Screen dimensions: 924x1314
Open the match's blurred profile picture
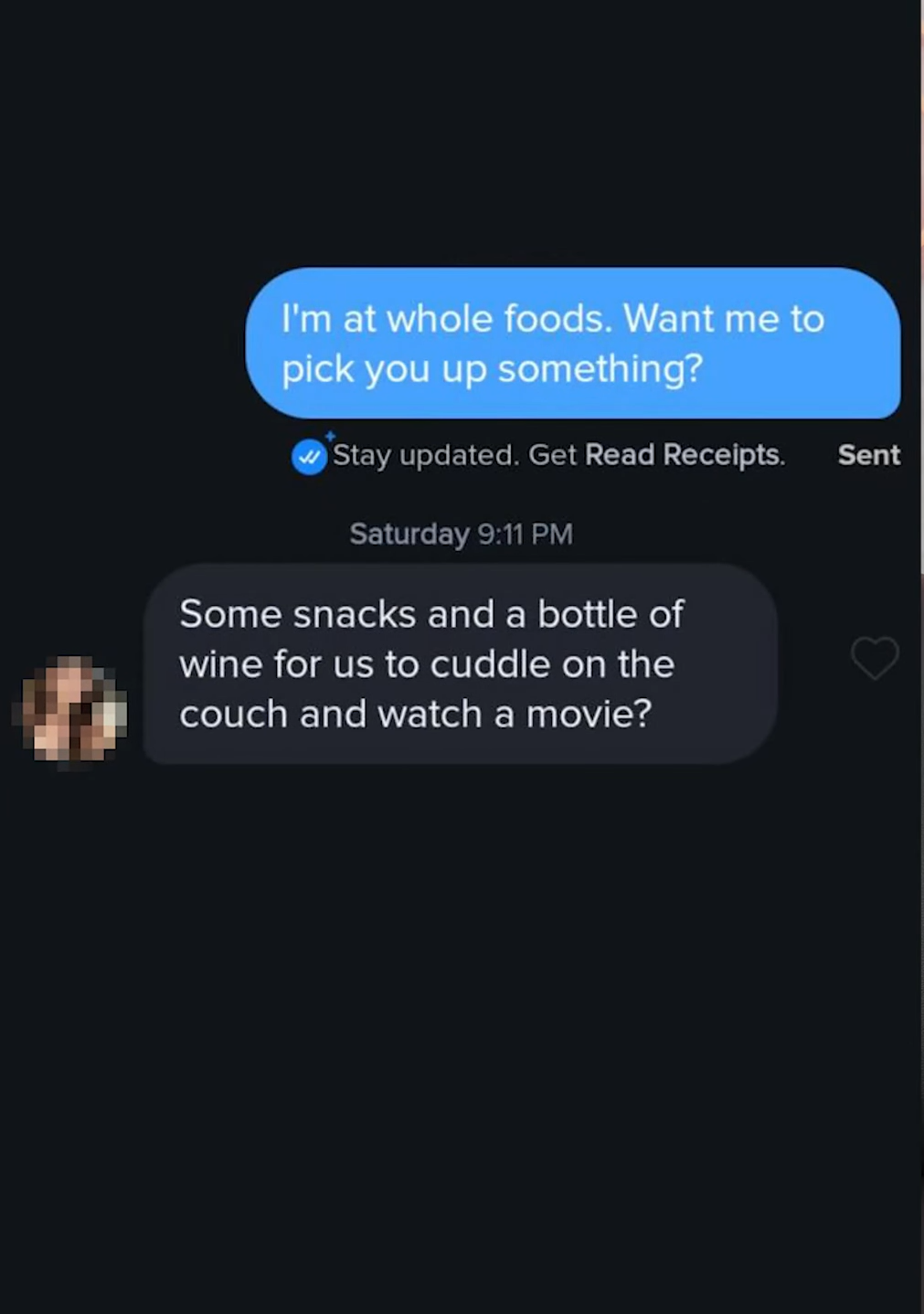(73, 709)
